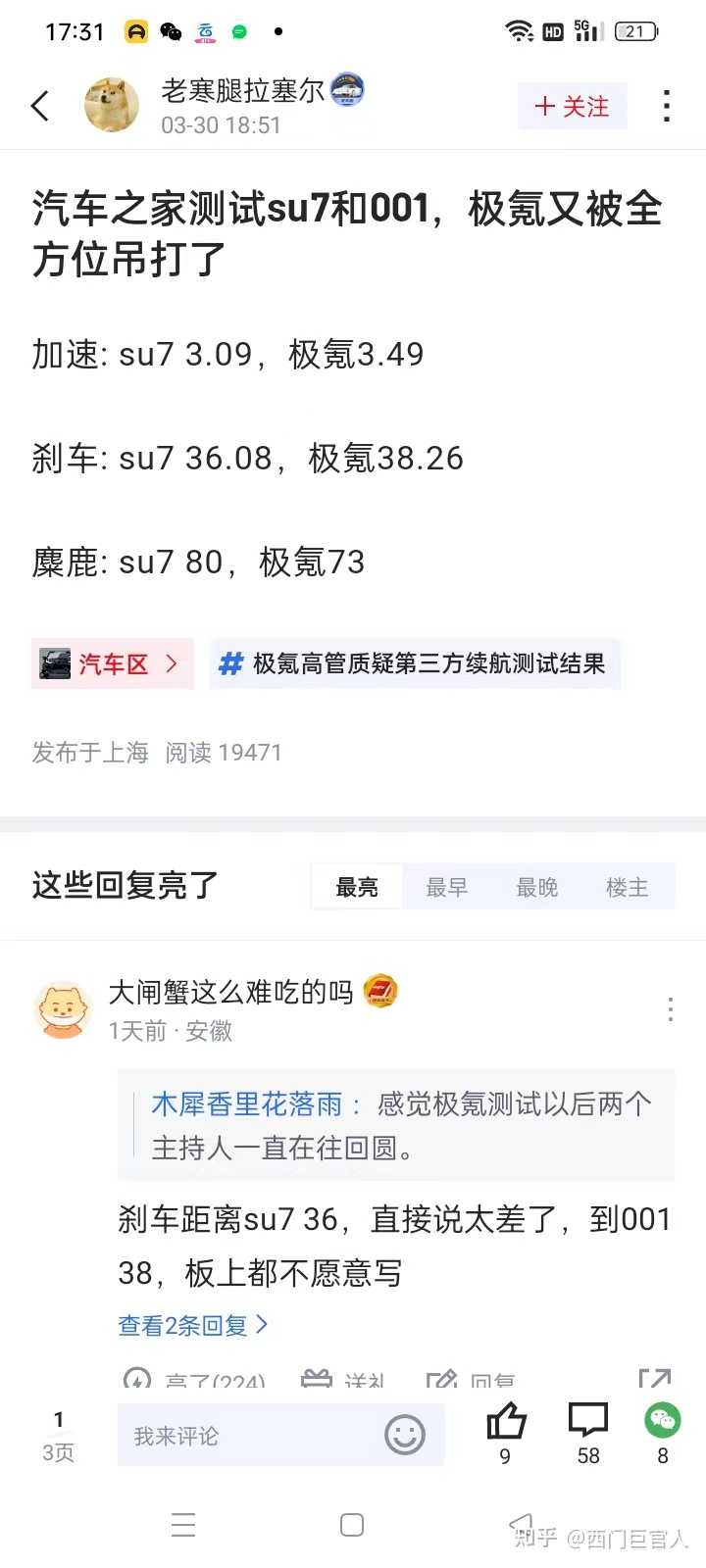Like the post with thumbs-up icon
This screenshot has width=706, height=1568.
tap(506, 1433)
